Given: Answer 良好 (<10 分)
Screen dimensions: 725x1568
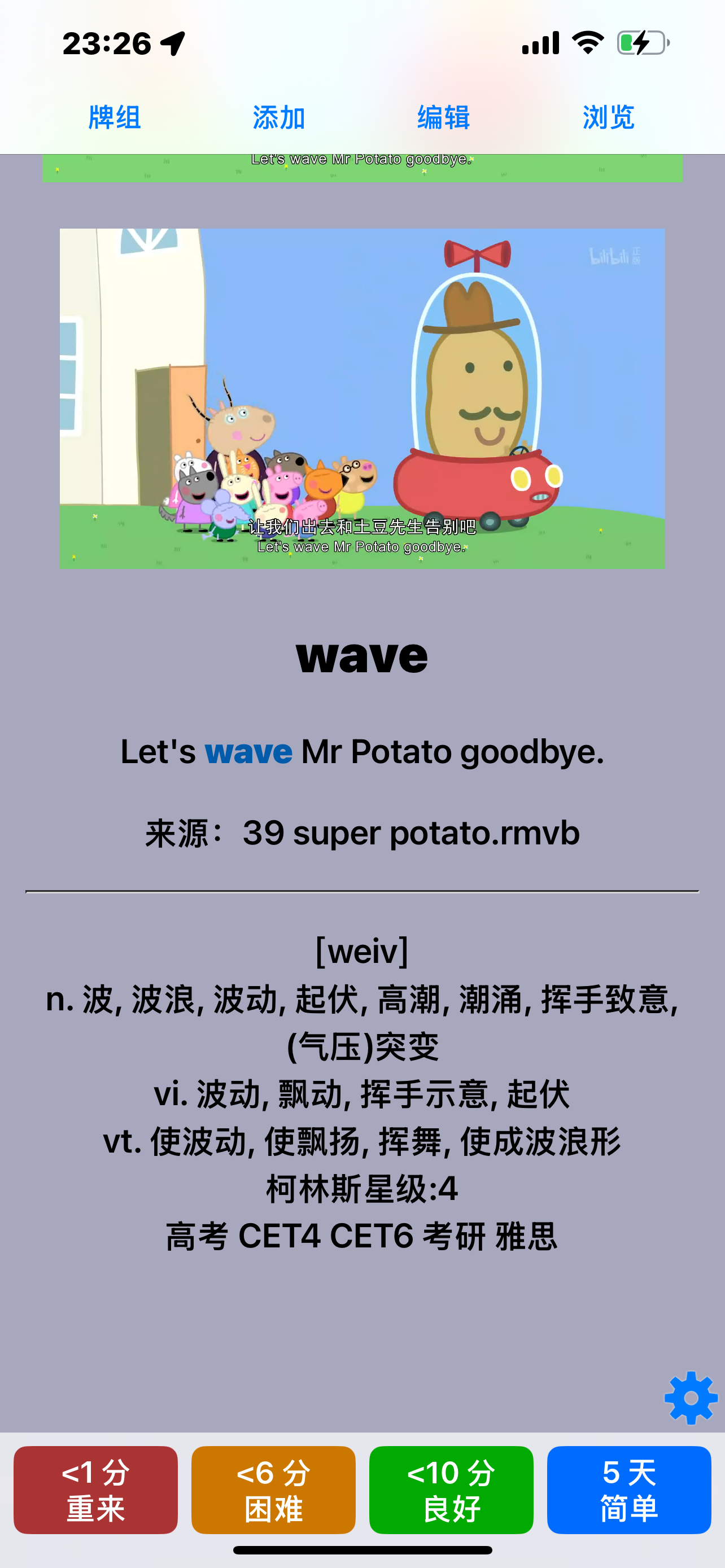Looking at the screenshot, I should (x=451, y=1490).
